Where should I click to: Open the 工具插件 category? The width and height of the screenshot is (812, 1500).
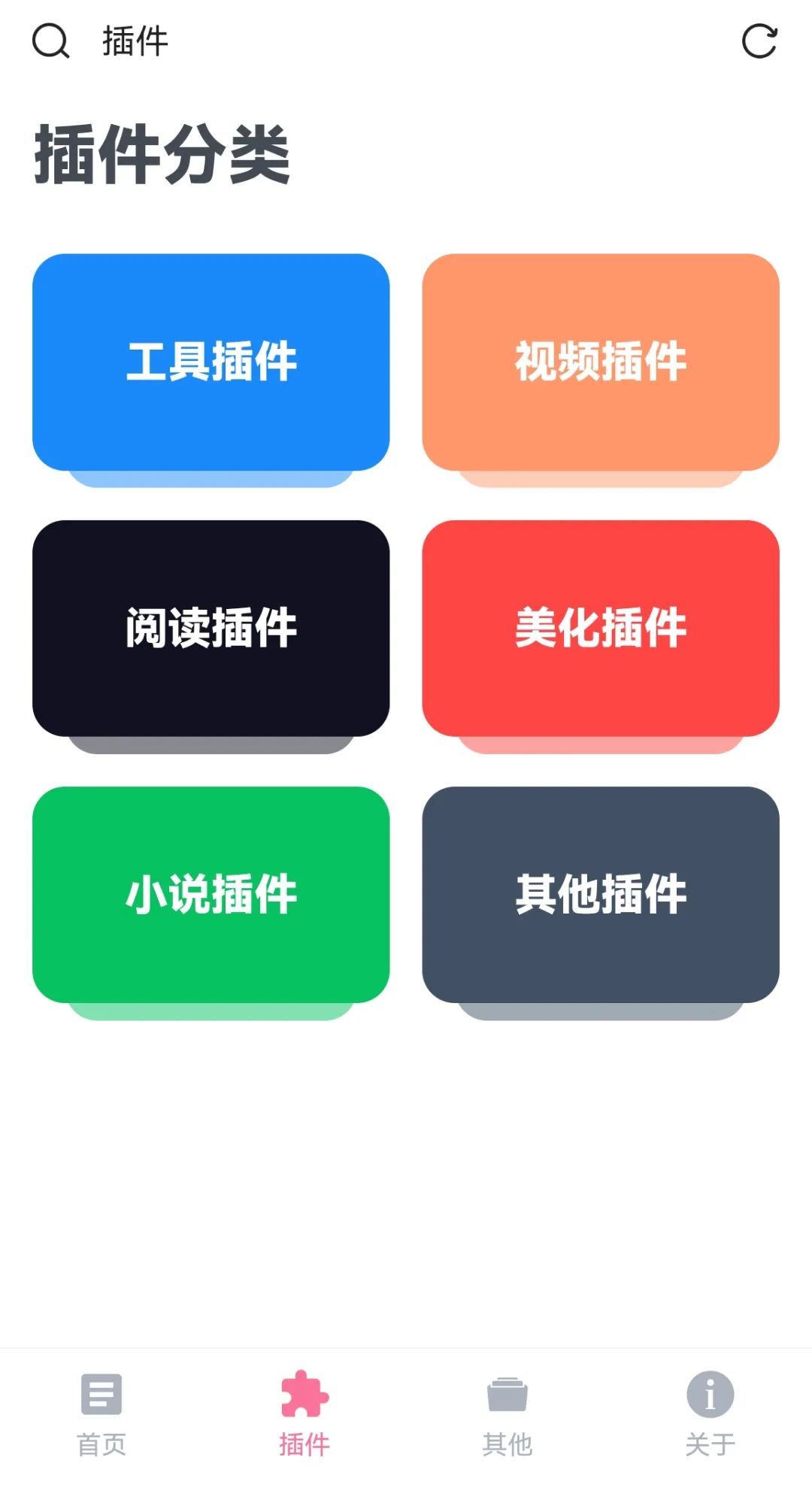(211, 362)
